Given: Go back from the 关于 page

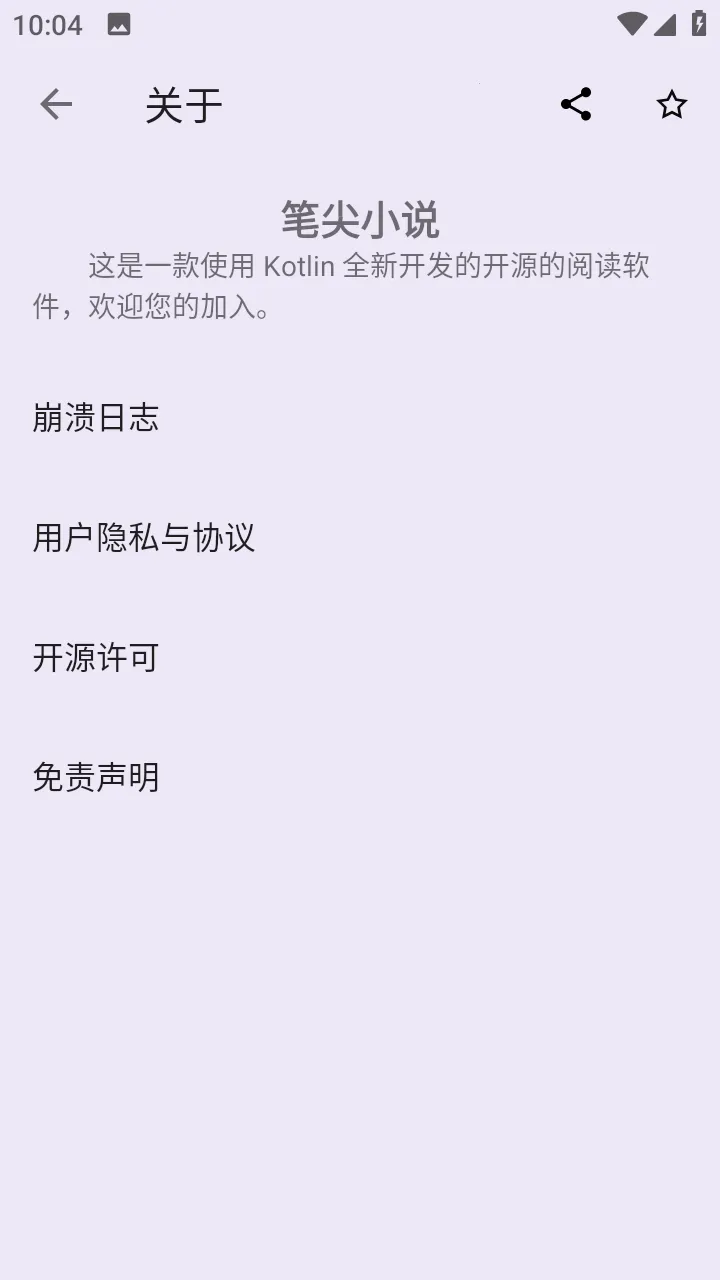Looking at the screenshot, I should pyautogui.click(x=56, y=104).
